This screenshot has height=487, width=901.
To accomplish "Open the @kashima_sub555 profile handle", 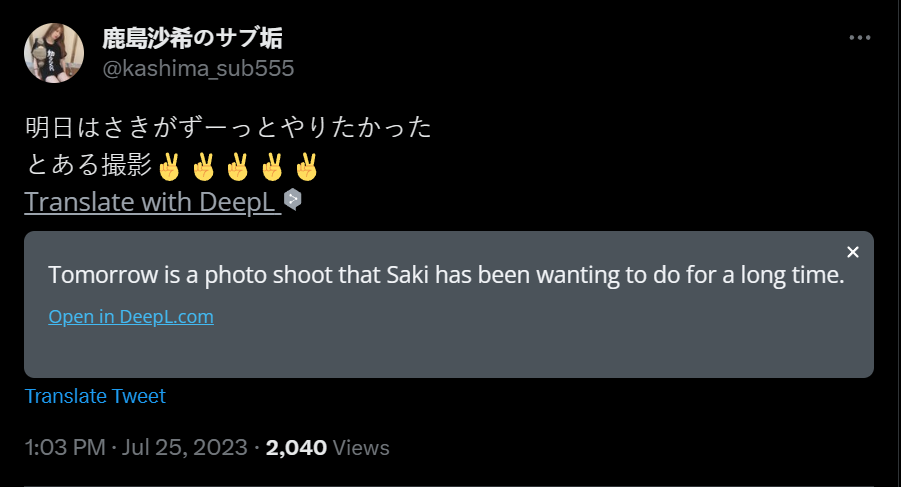I will pyautogui.click(x=198, y=68).
